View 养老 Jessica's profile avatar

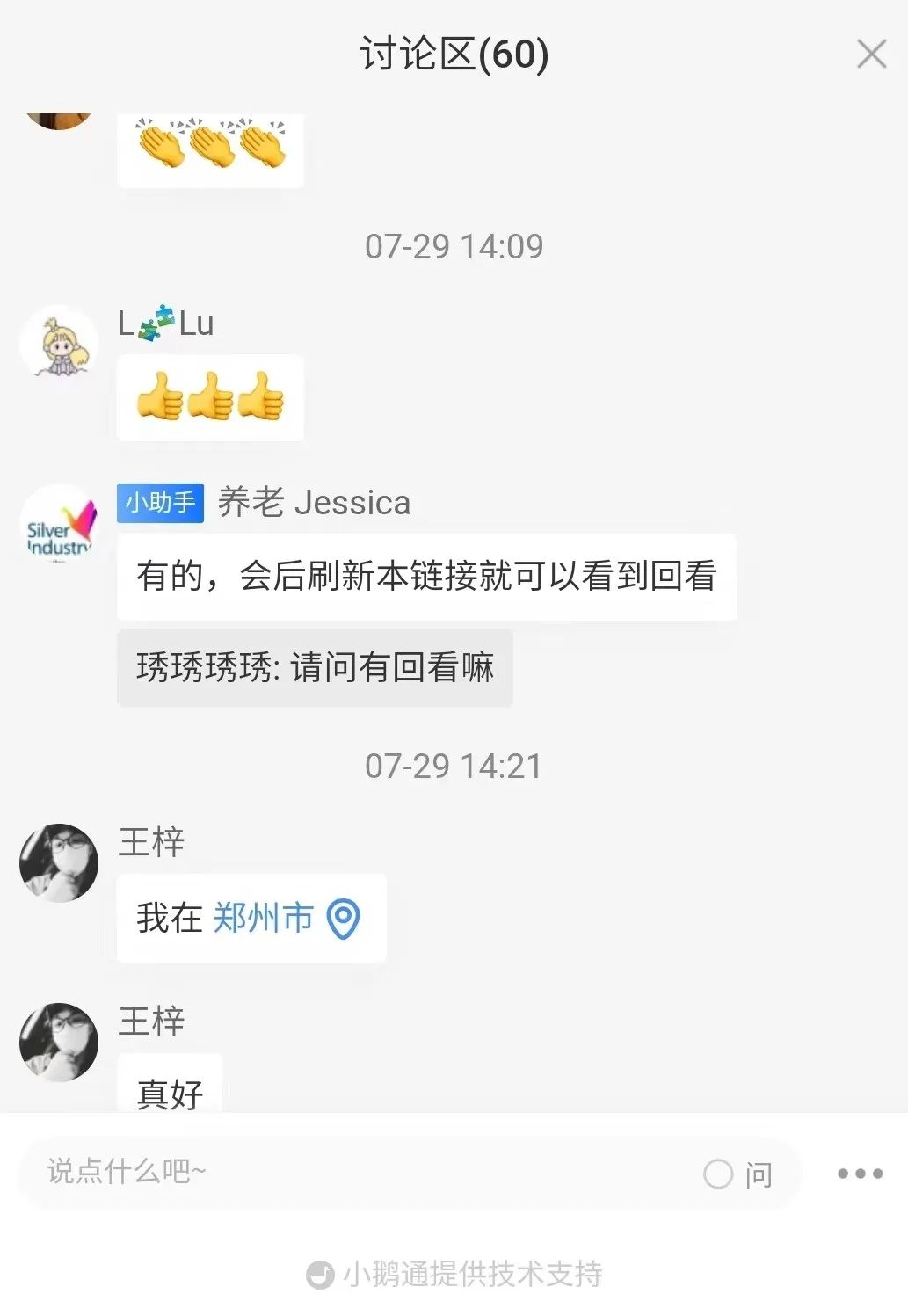[x=59, y=523]
